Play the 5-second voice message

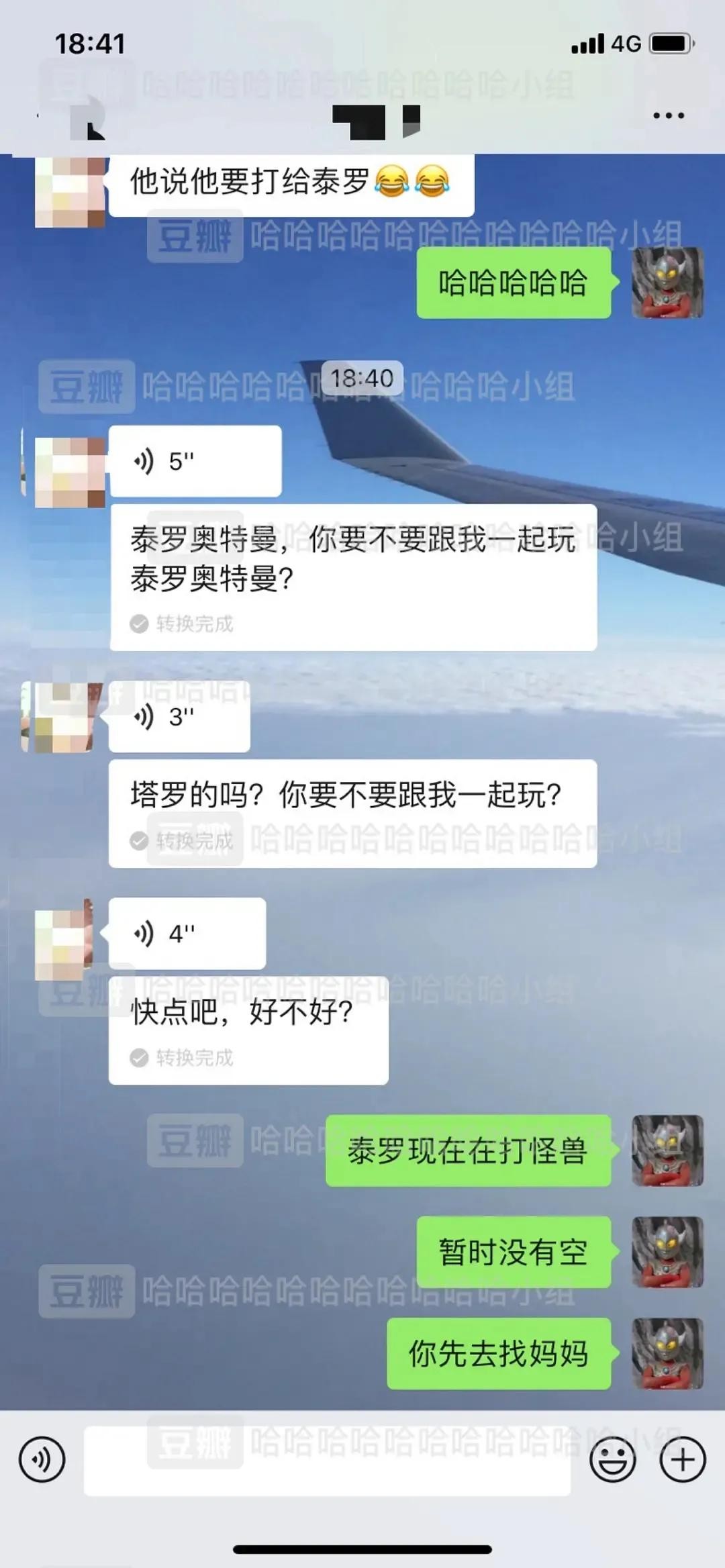point(195,461)
